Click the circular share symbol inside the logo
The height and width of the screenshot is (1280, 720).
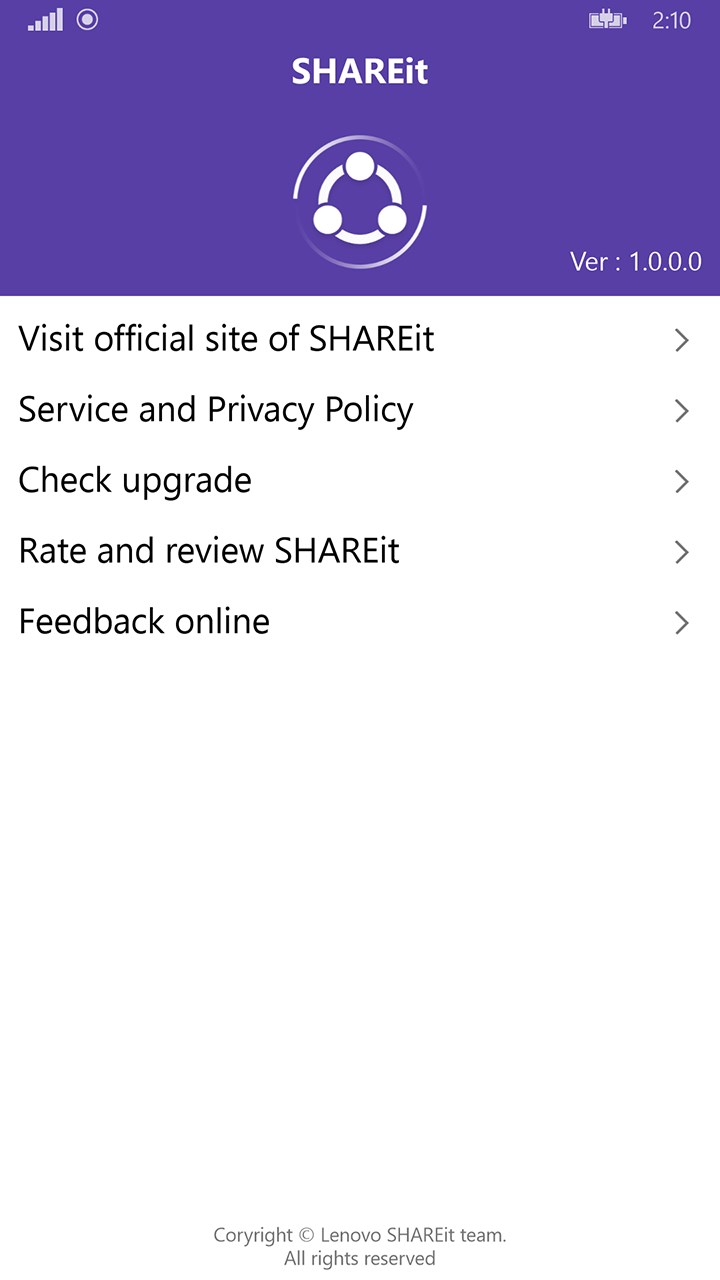(x=360, y=200)
